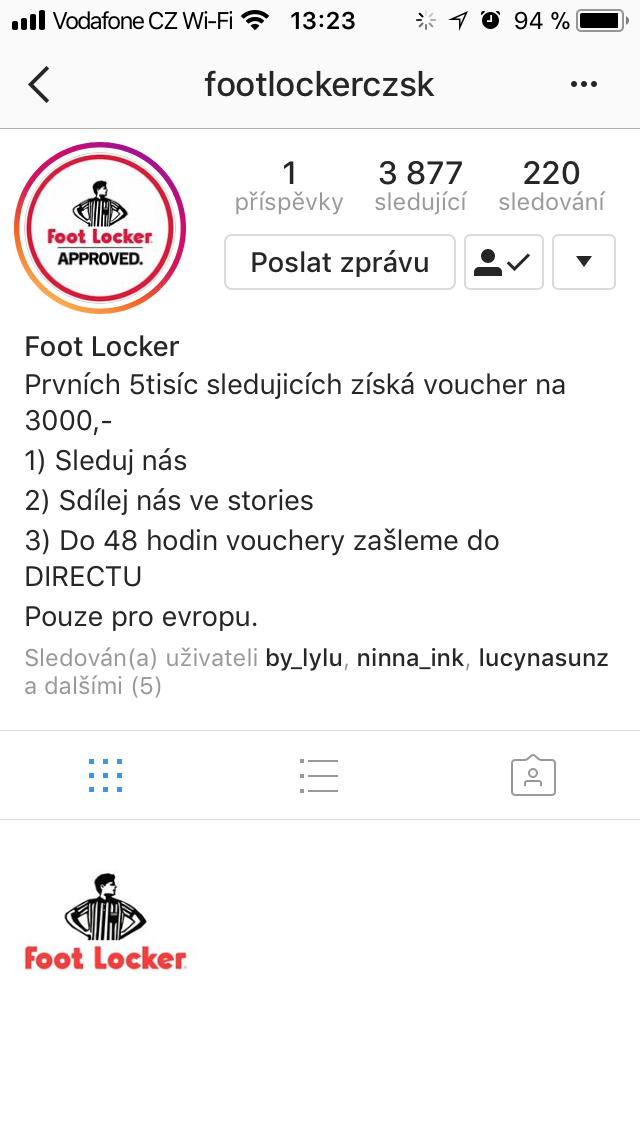Open the ninna_ink follower profile
The height and width of the screenshot is (1136, 640).
pyautogui.click(x=412, y=659)
